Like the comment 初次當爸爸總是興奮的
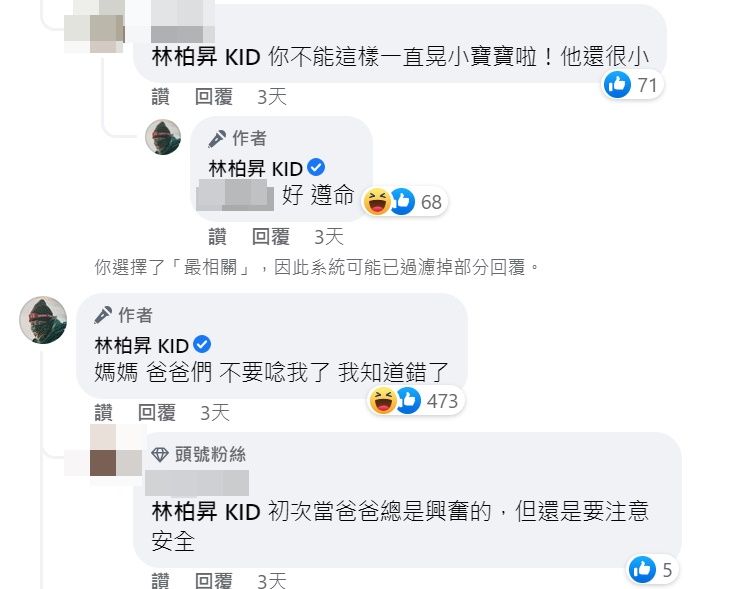744x589 pixels. tap(160, 580)
